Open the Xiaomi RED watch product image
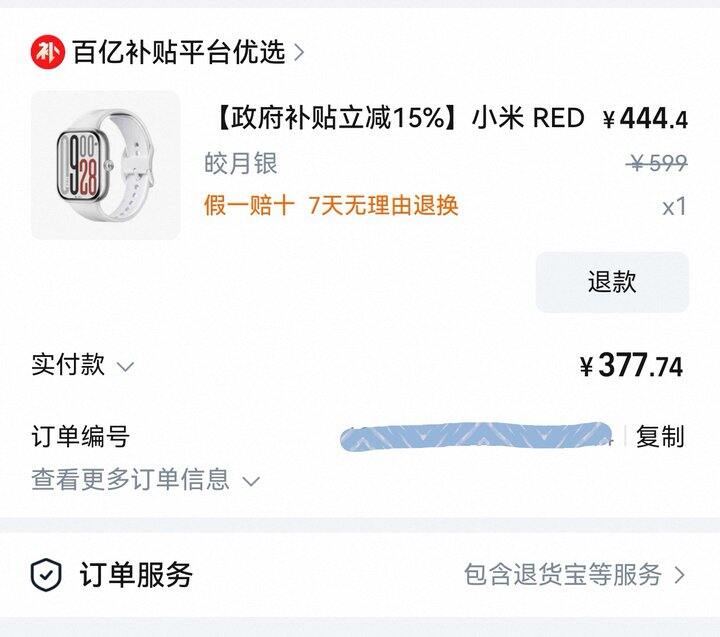The image size is (720, 637). (106, 165)
